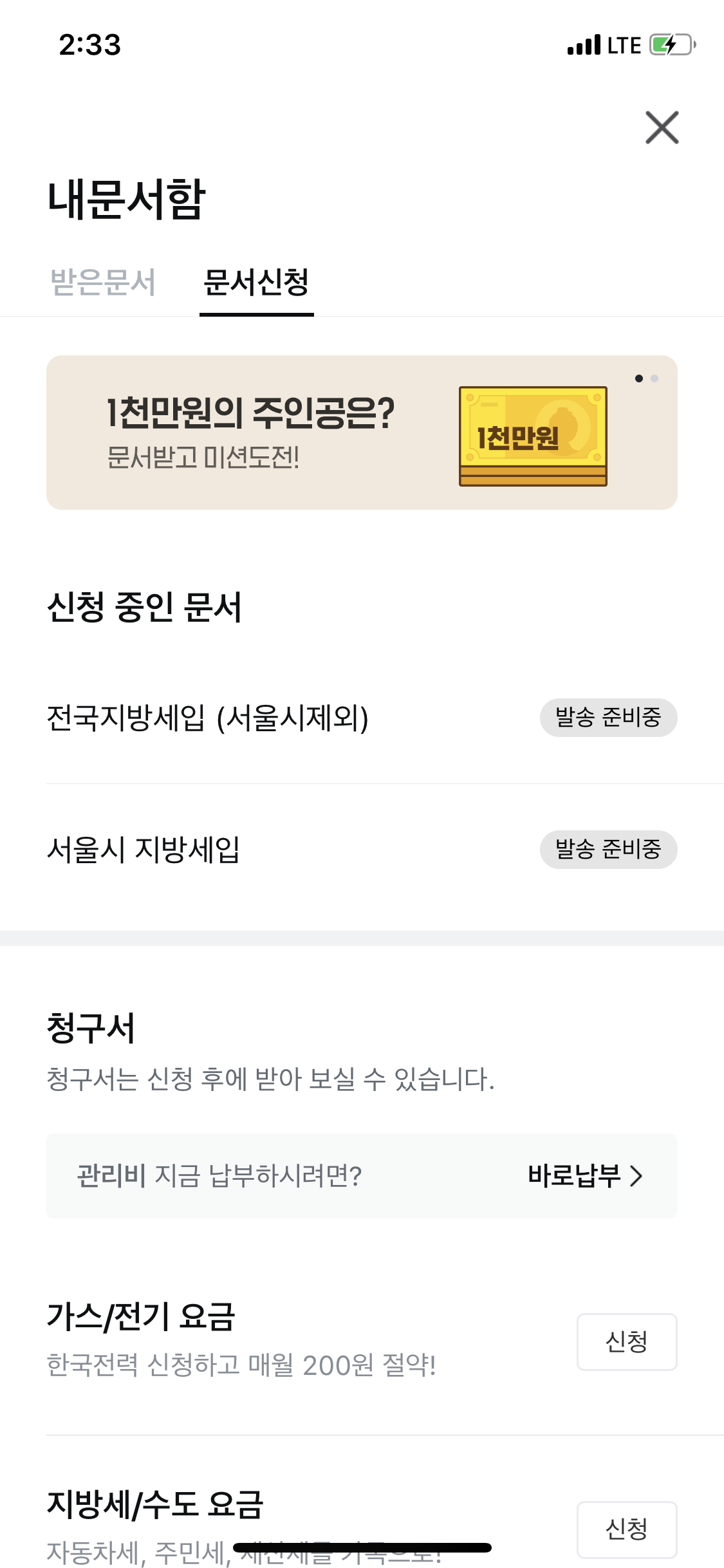Close the 내문서함 screen

click(x=662, y=127)
